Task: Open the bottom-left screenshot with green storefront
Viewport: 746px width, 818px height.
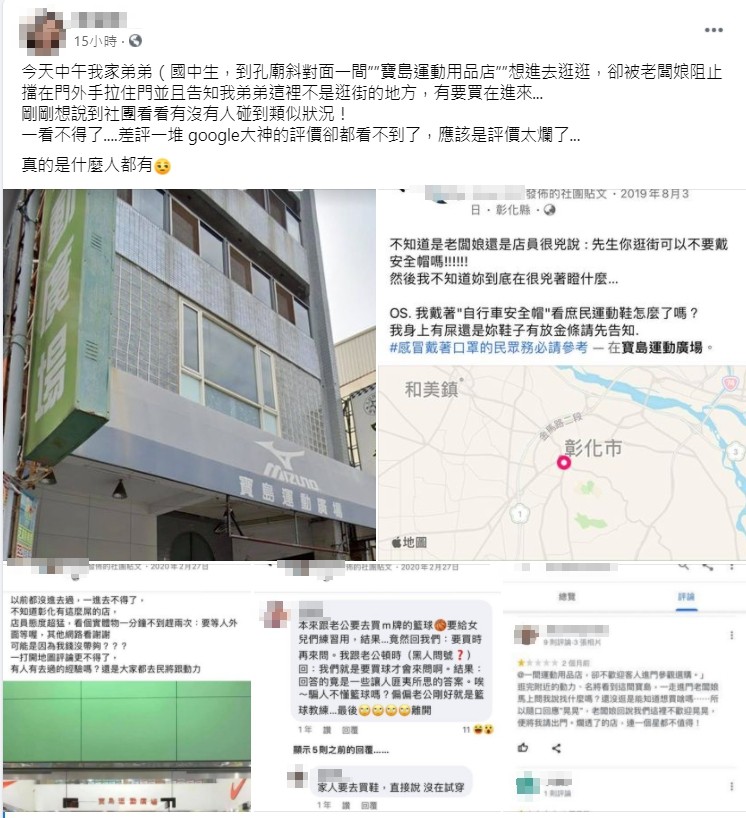Action: (x=125, y=688)
